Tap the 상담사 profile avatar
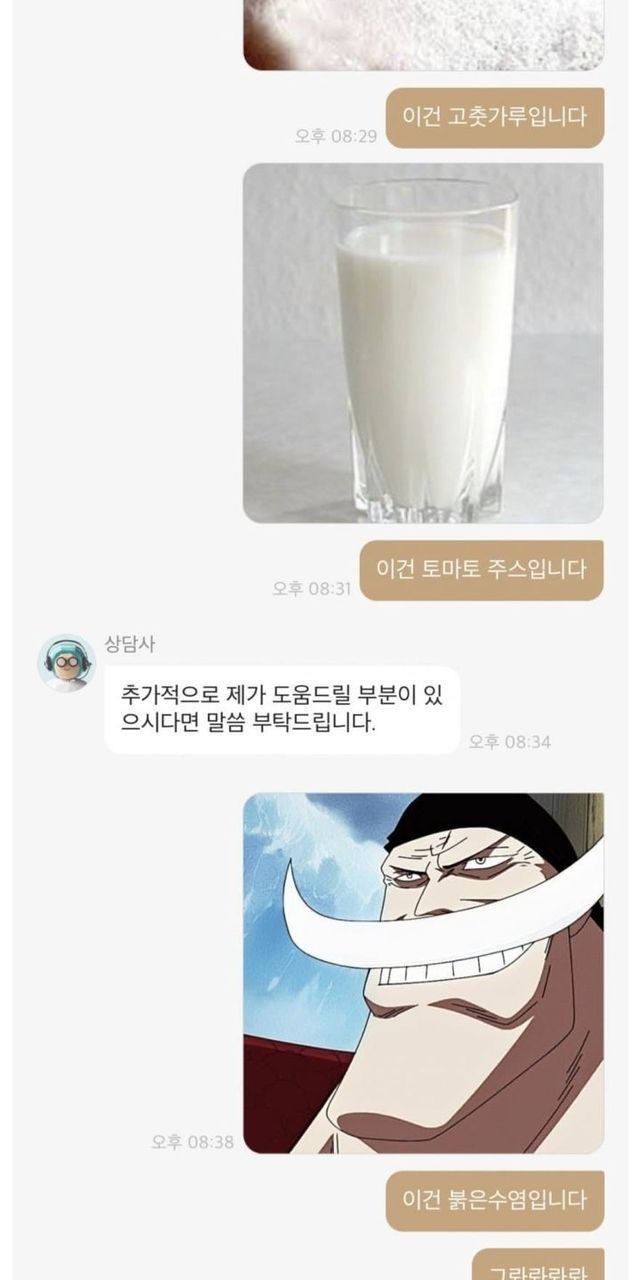This screenshot has height=1280, width=640. tap(67, 663)
